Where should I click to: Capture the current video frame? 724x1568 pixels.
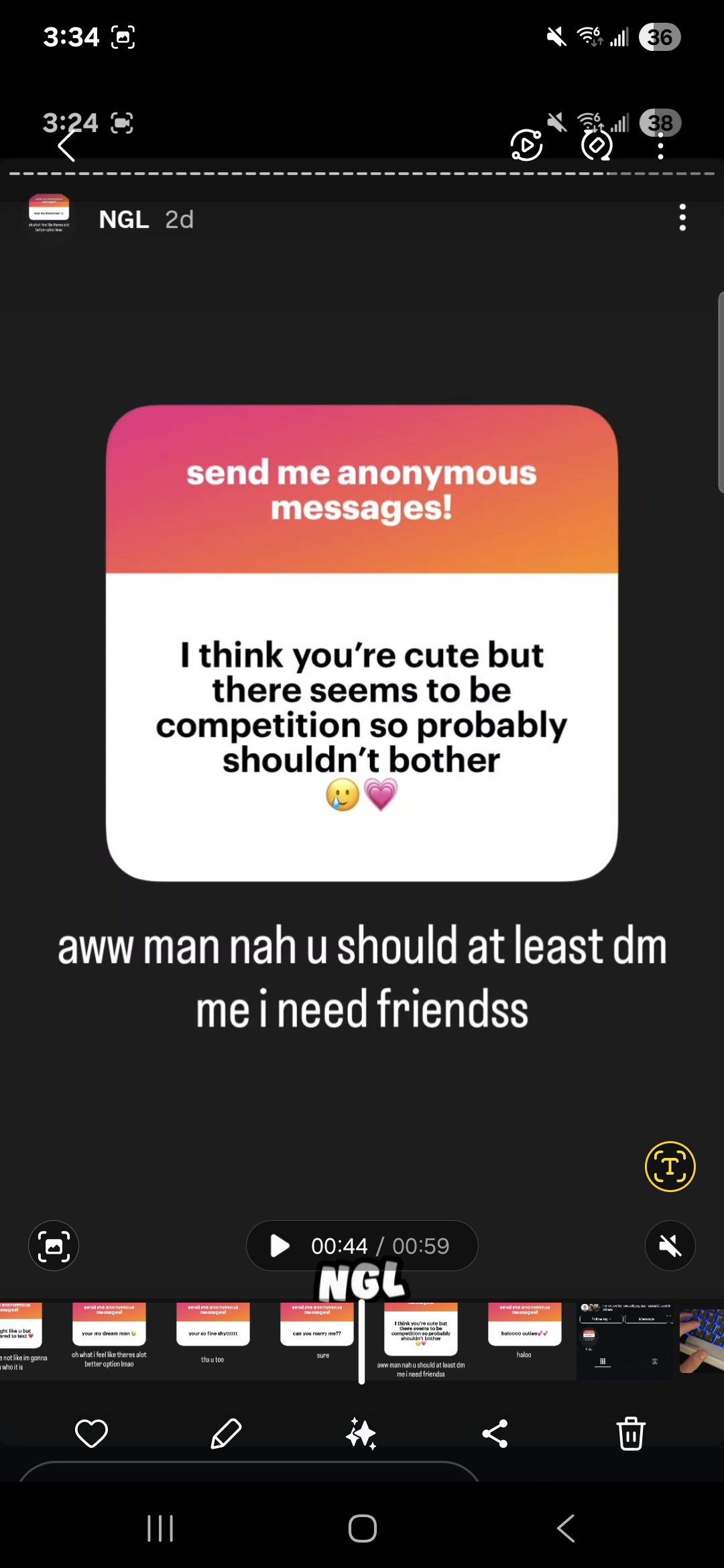pyautogui.click(x=54, y=1246)
